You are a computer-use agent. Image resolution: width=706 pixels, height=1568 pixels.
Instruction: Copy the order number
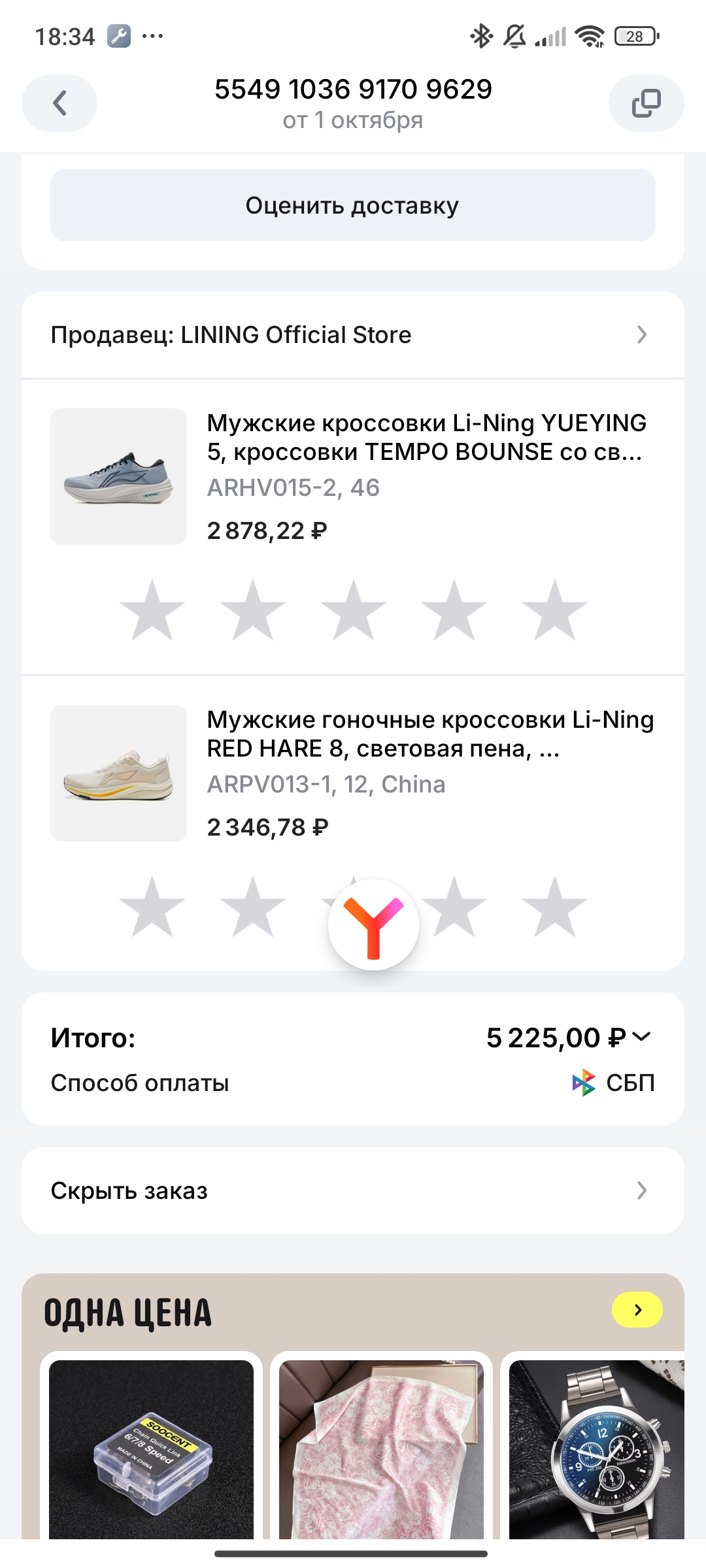click(x=646, y=103)
